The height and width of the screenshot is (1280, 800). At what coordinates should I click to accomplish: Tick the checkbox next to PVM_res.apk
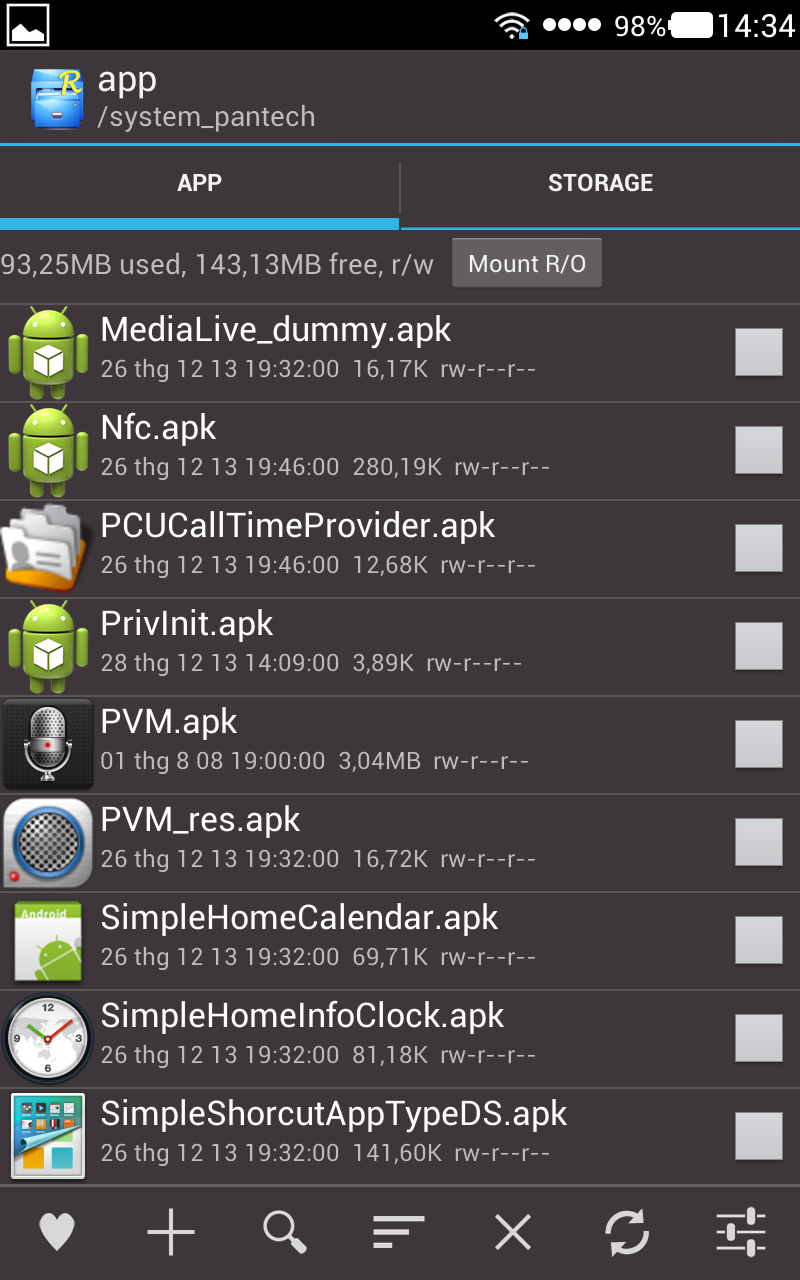[x=758, y=842]
